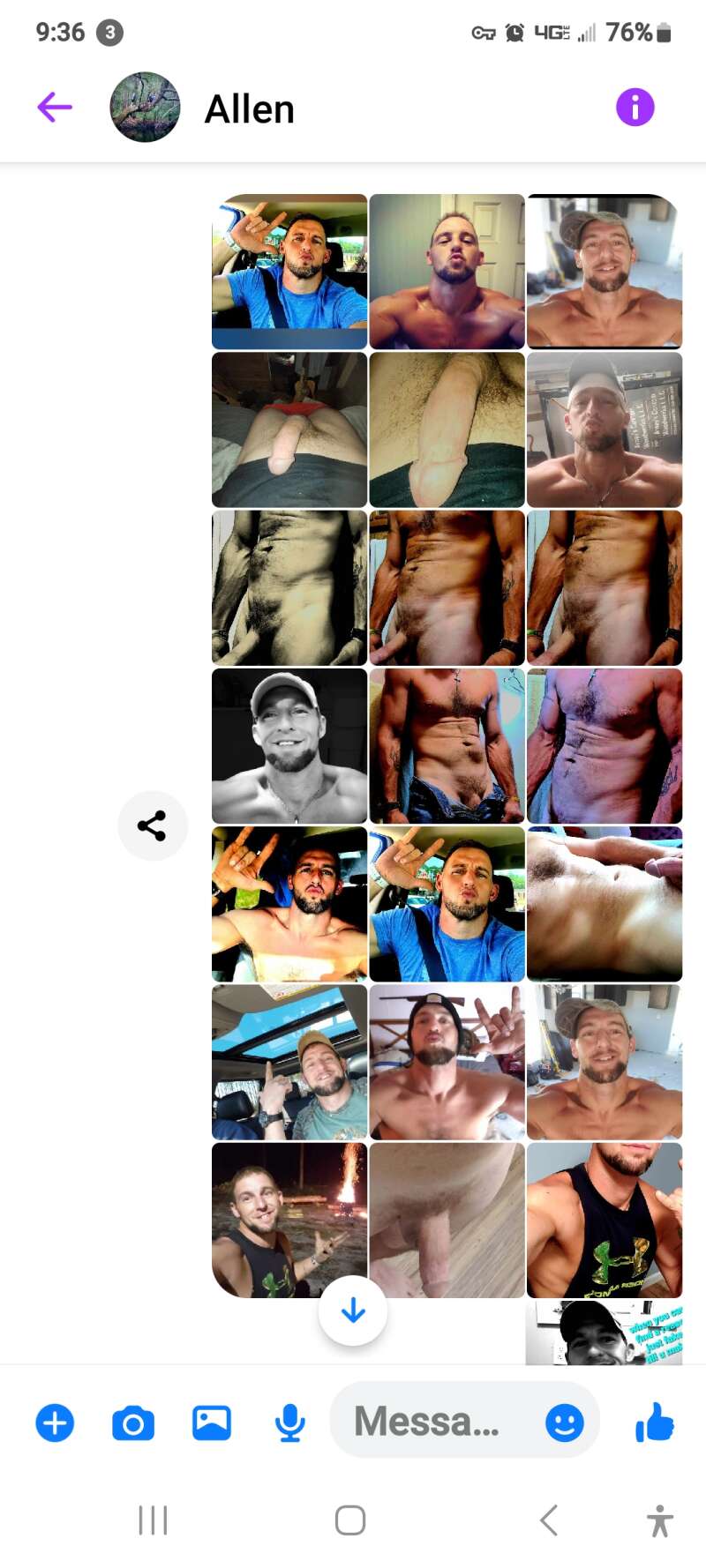Open the accessibility shortcut button
The image size is (706, 1568).
click(x=659, y=1520)
